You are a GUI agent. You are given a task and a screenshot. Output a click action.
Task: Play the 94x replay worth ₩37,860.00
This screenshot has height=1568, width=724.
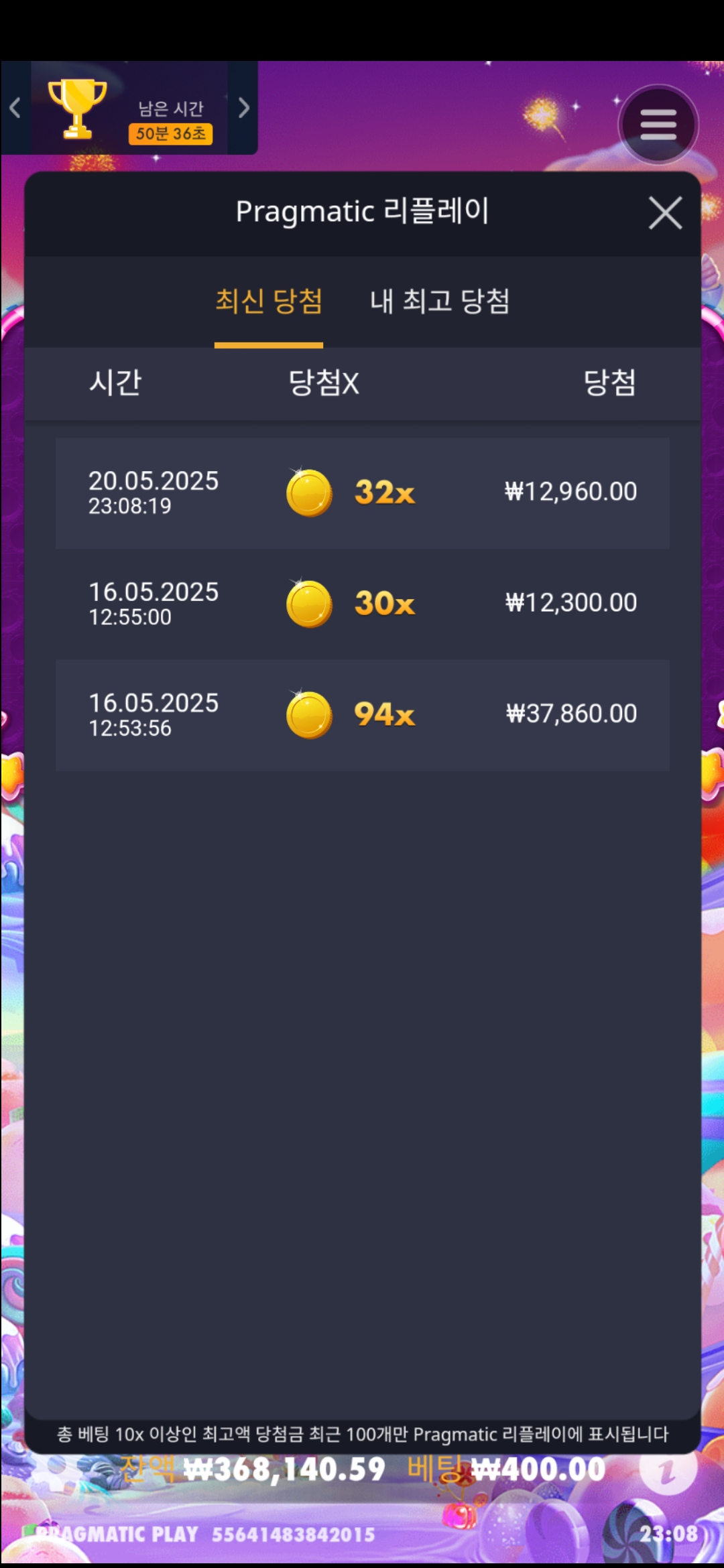[x=362, y=715]
